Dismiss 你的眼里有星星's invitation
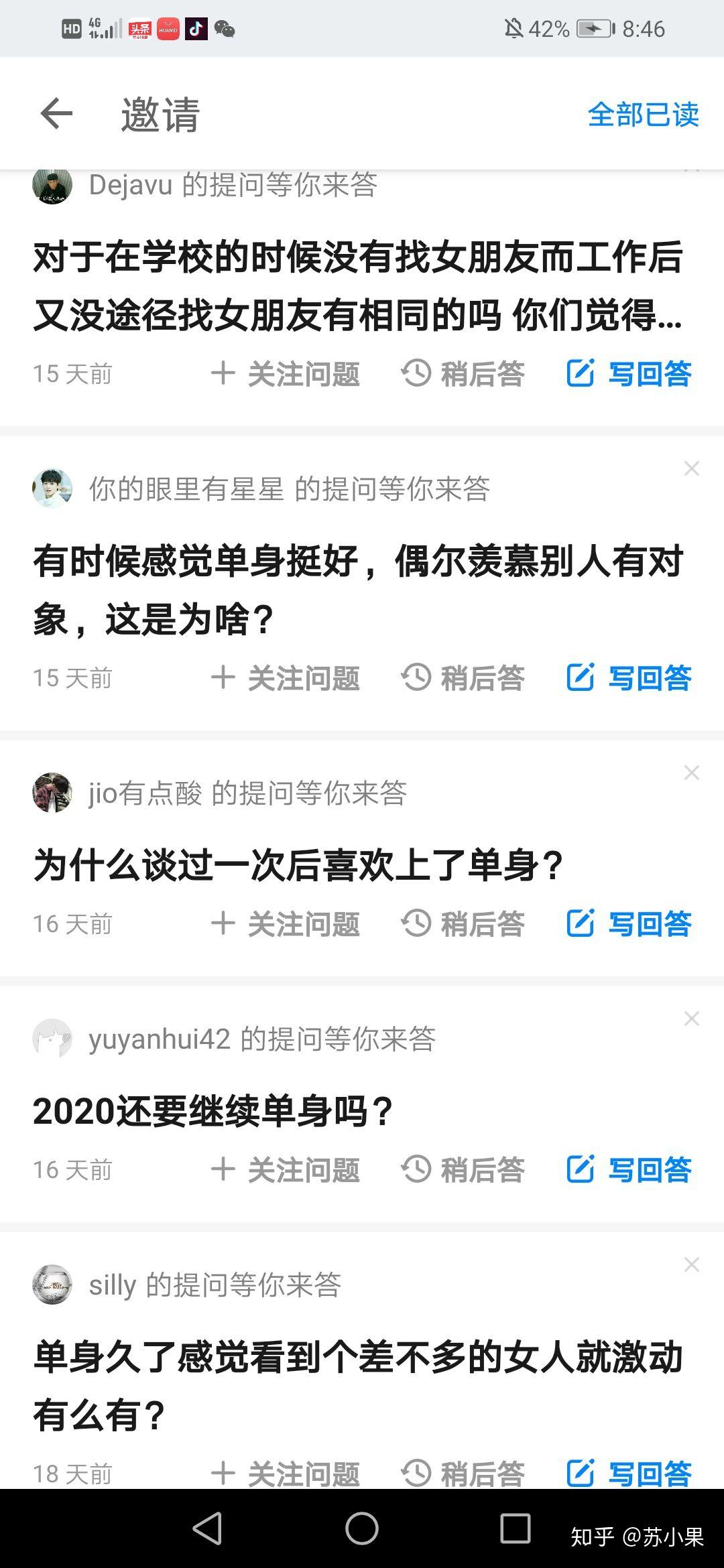 click(x=691, y=468)
